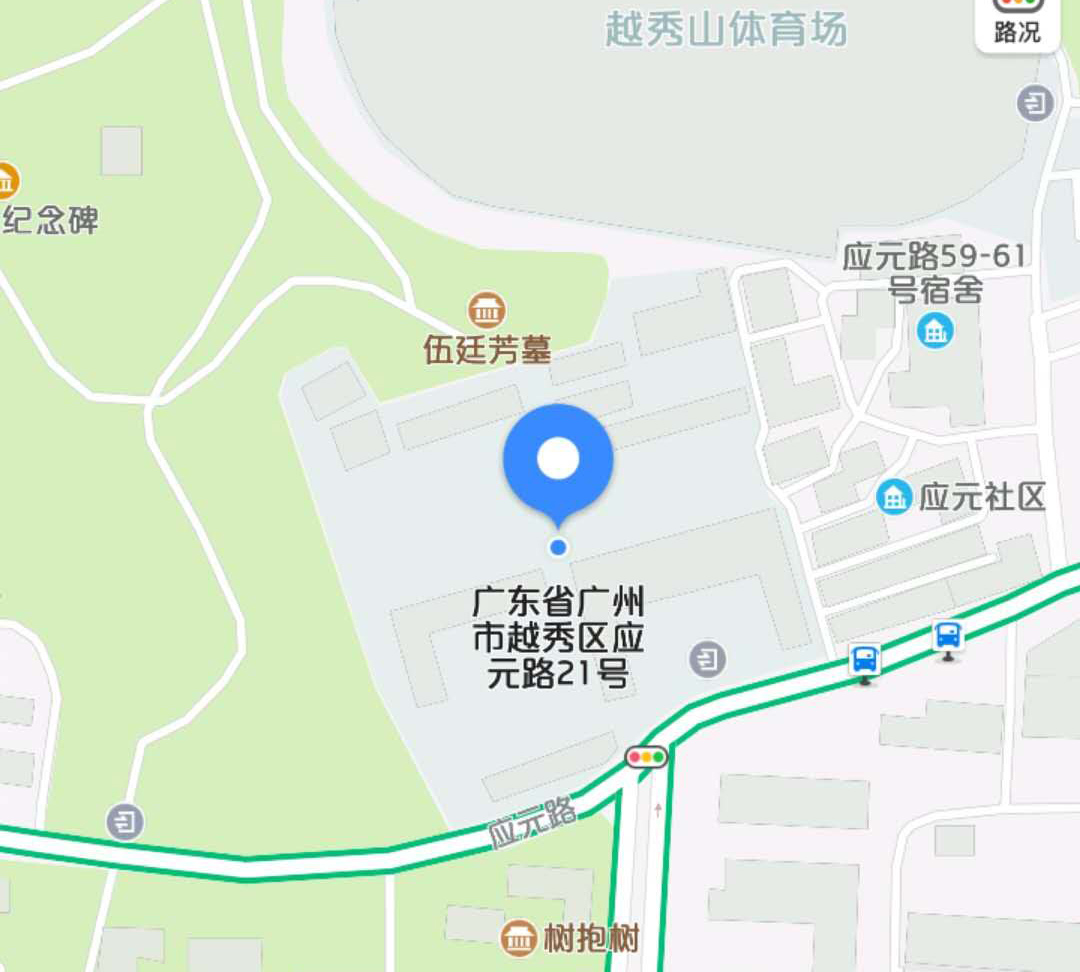
Task: Tap the blue location pin marker
Action: [558, 461]
